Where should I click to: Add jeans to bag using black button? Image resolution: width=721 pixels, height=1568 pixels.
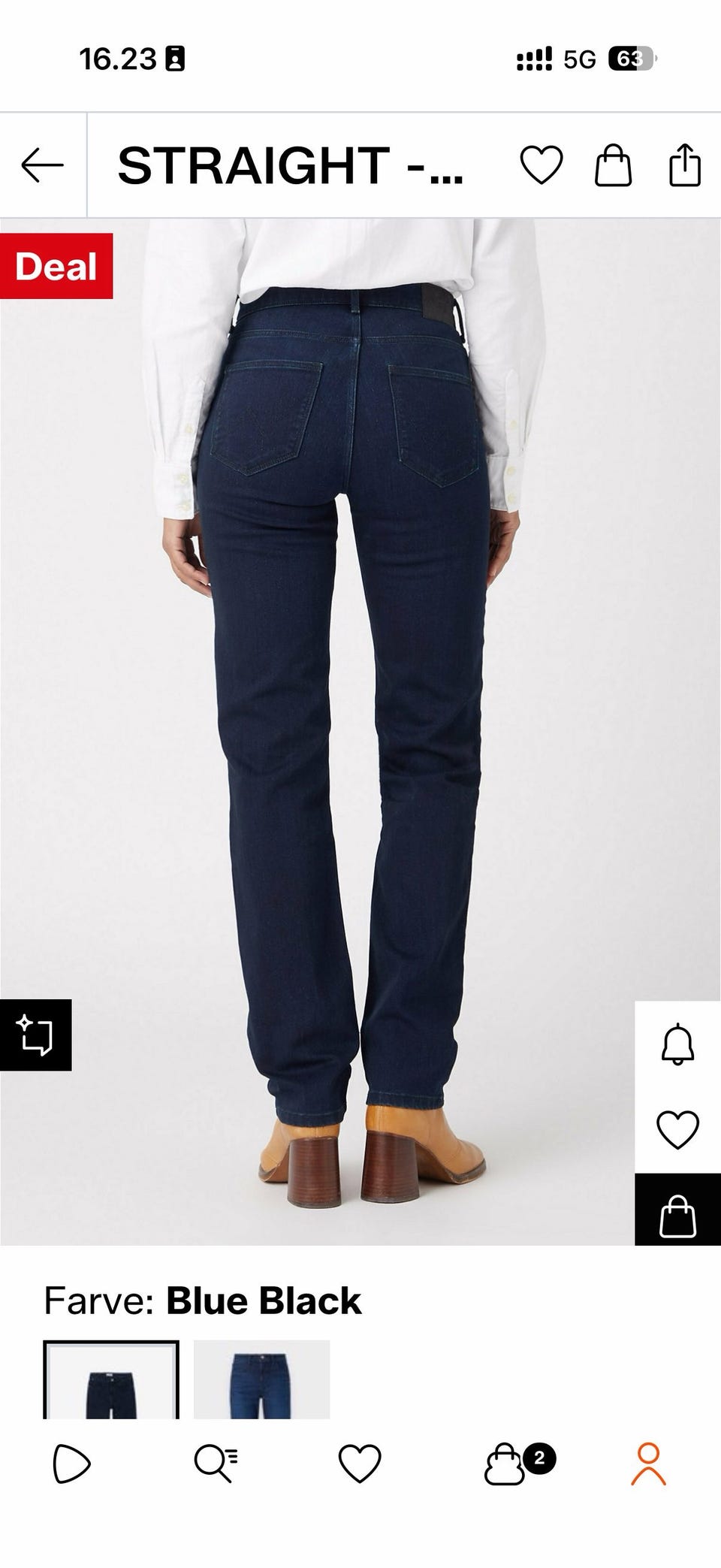coord(677,1209)
